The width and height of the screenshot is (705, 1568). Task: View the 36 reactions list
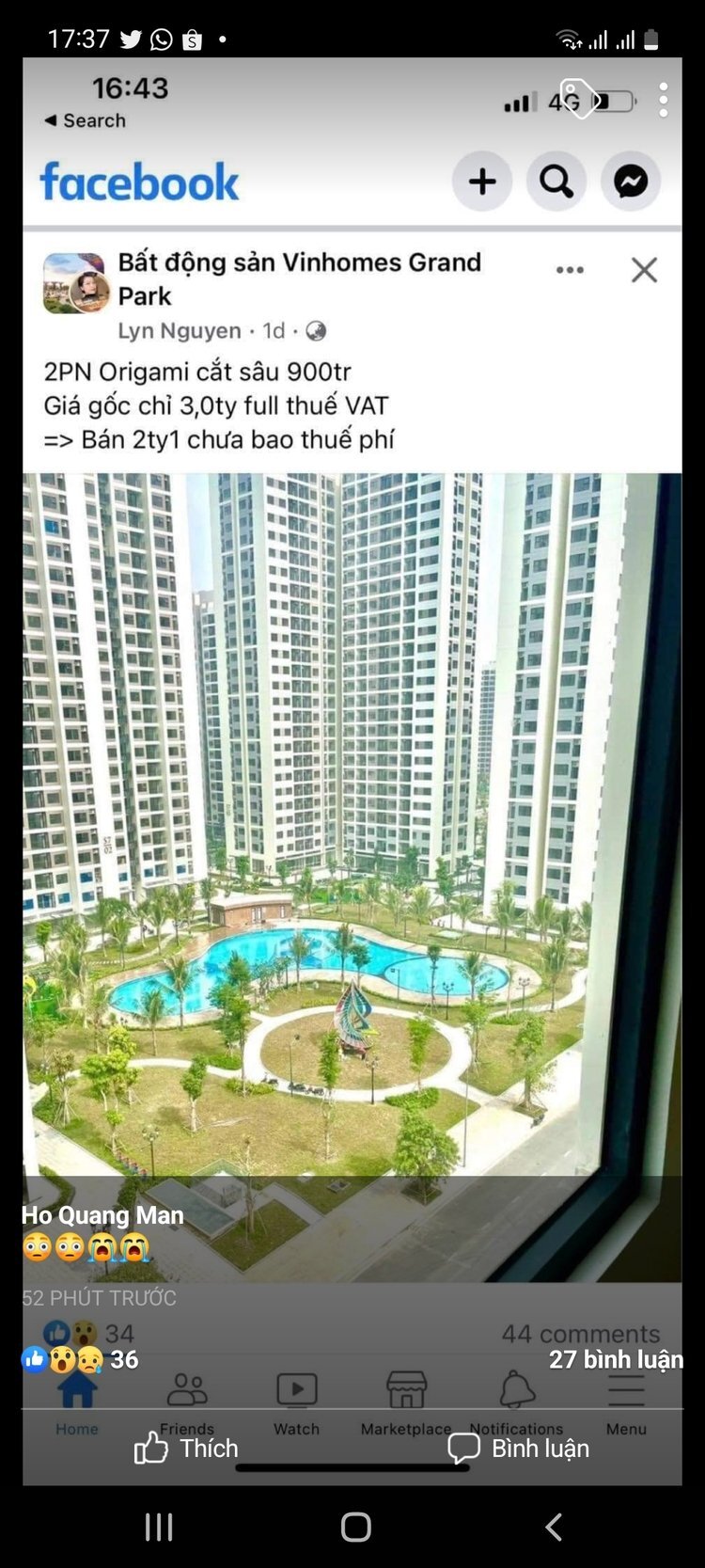point(81,1359)
